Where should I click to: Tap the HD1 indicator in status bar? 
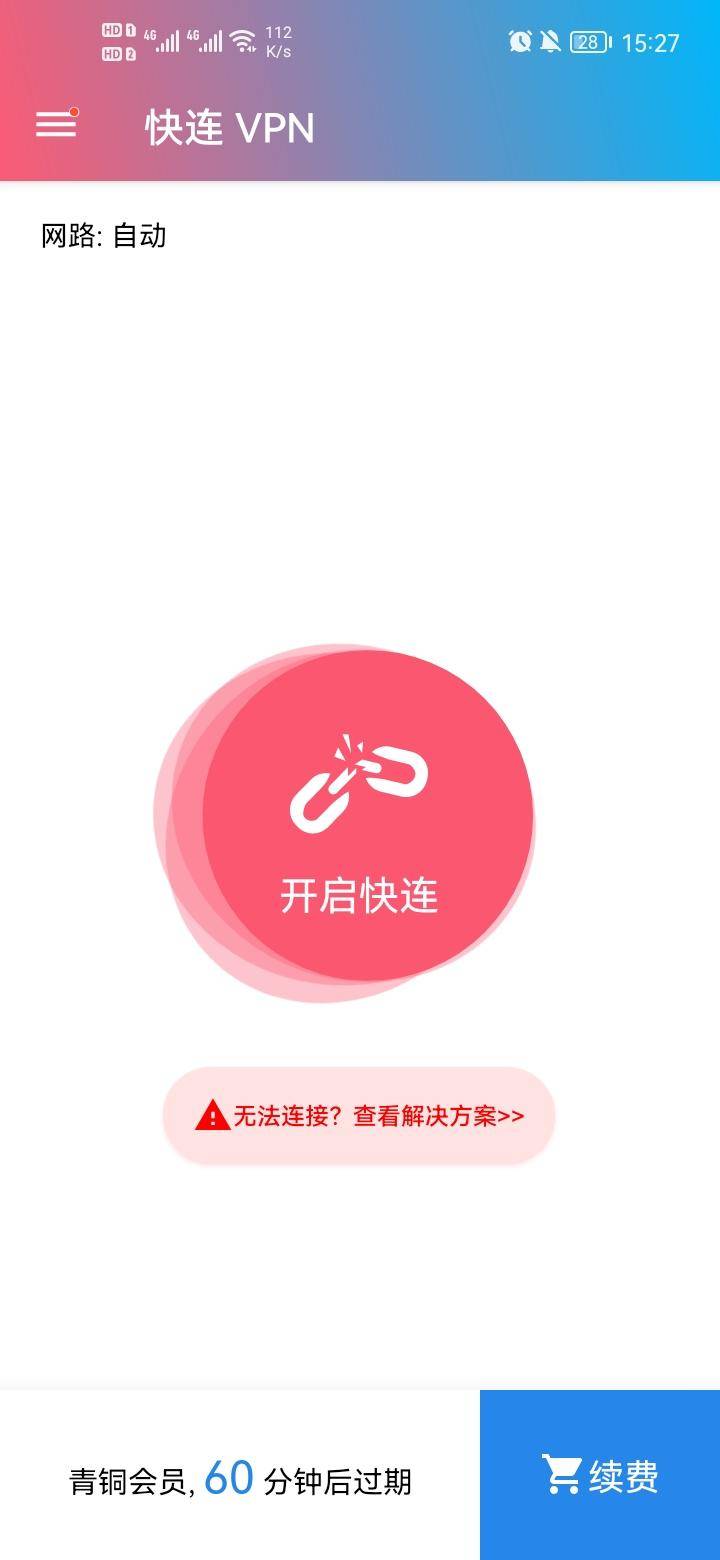click(120, 30)
